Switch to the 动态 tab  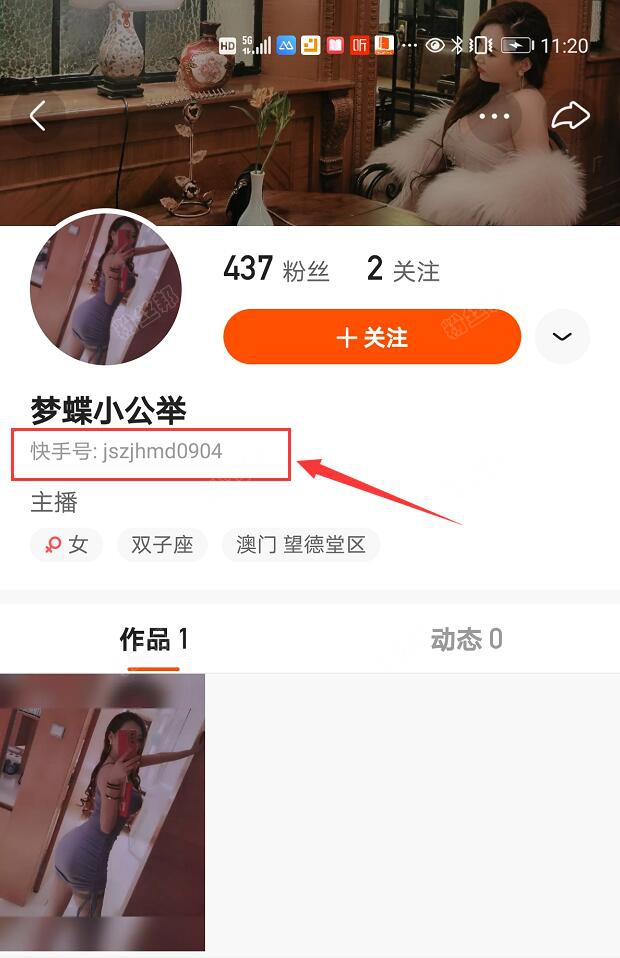pos(466,639)
